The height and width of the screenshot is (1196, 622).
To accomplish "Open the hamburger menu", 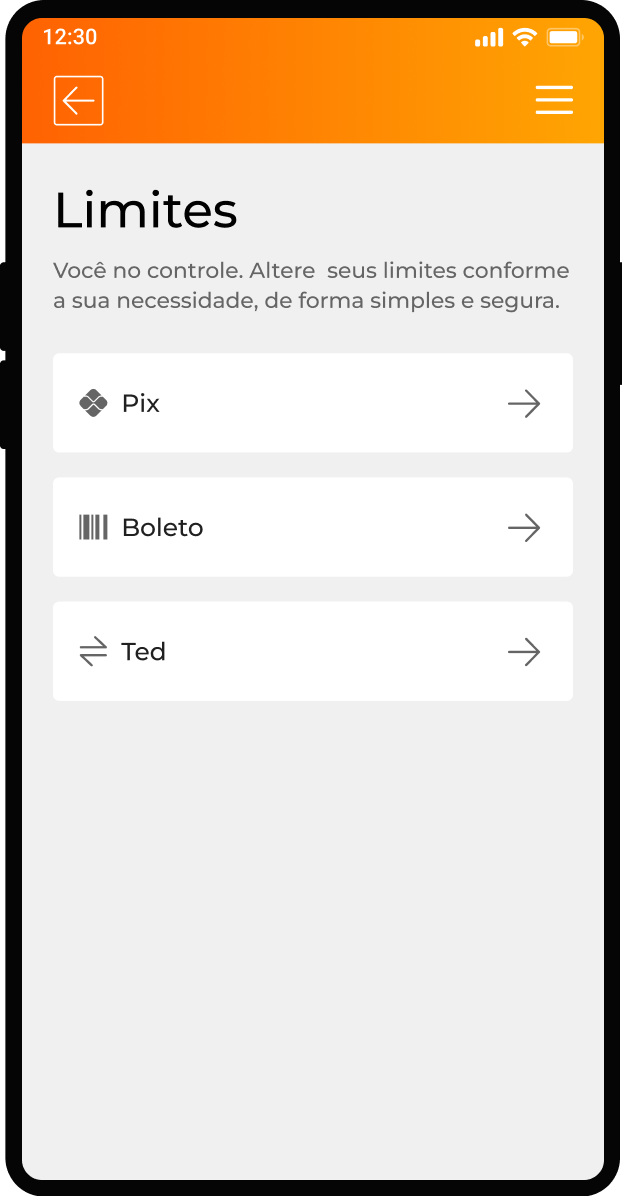I will (x=554, y=100).
